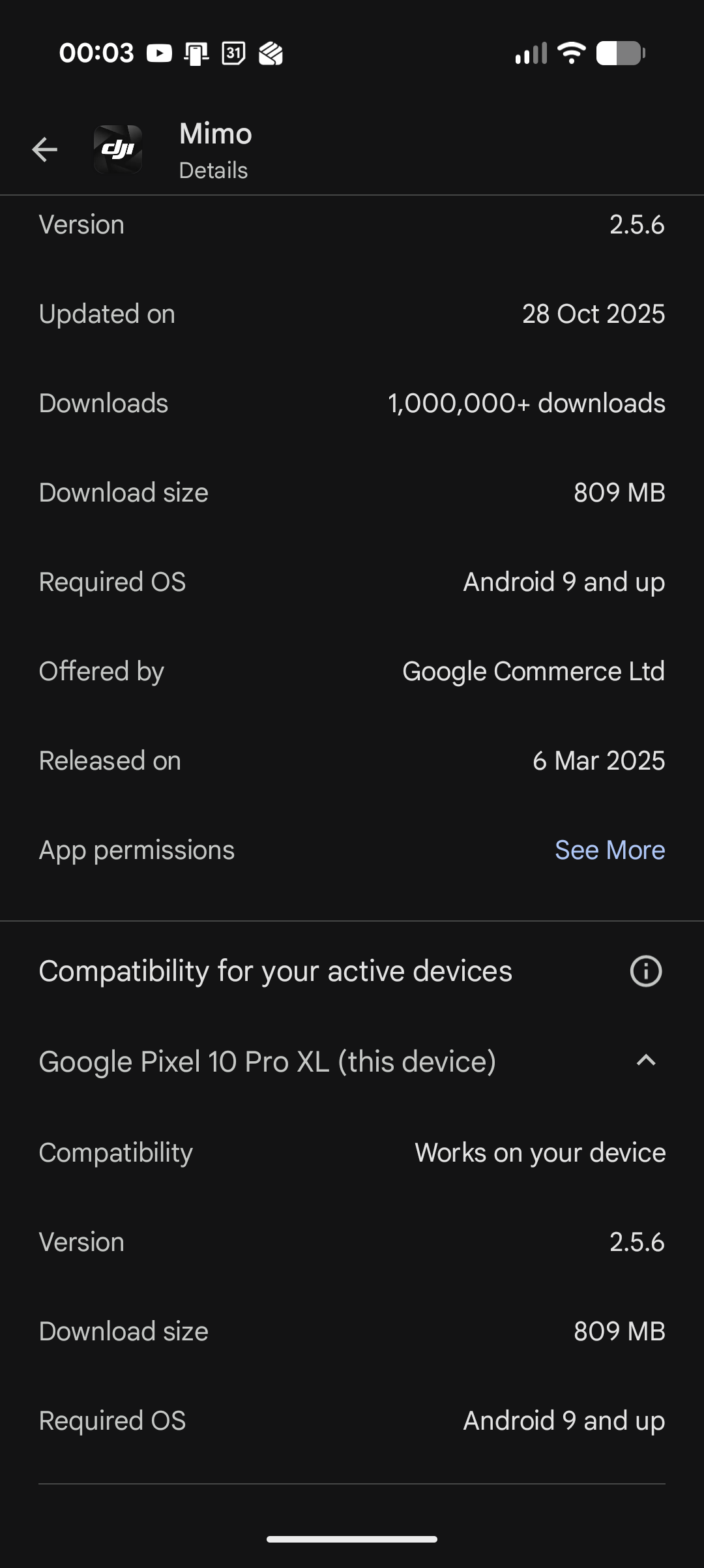
Task: Expand App permissions with See More
Action: coord(609,849)
